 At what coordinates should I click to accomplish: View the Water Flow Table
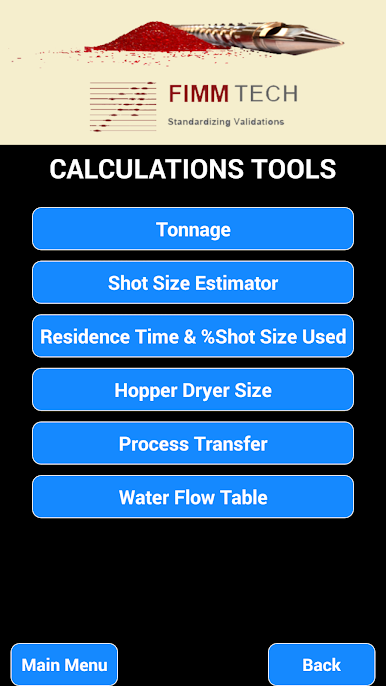coord(193,497)
